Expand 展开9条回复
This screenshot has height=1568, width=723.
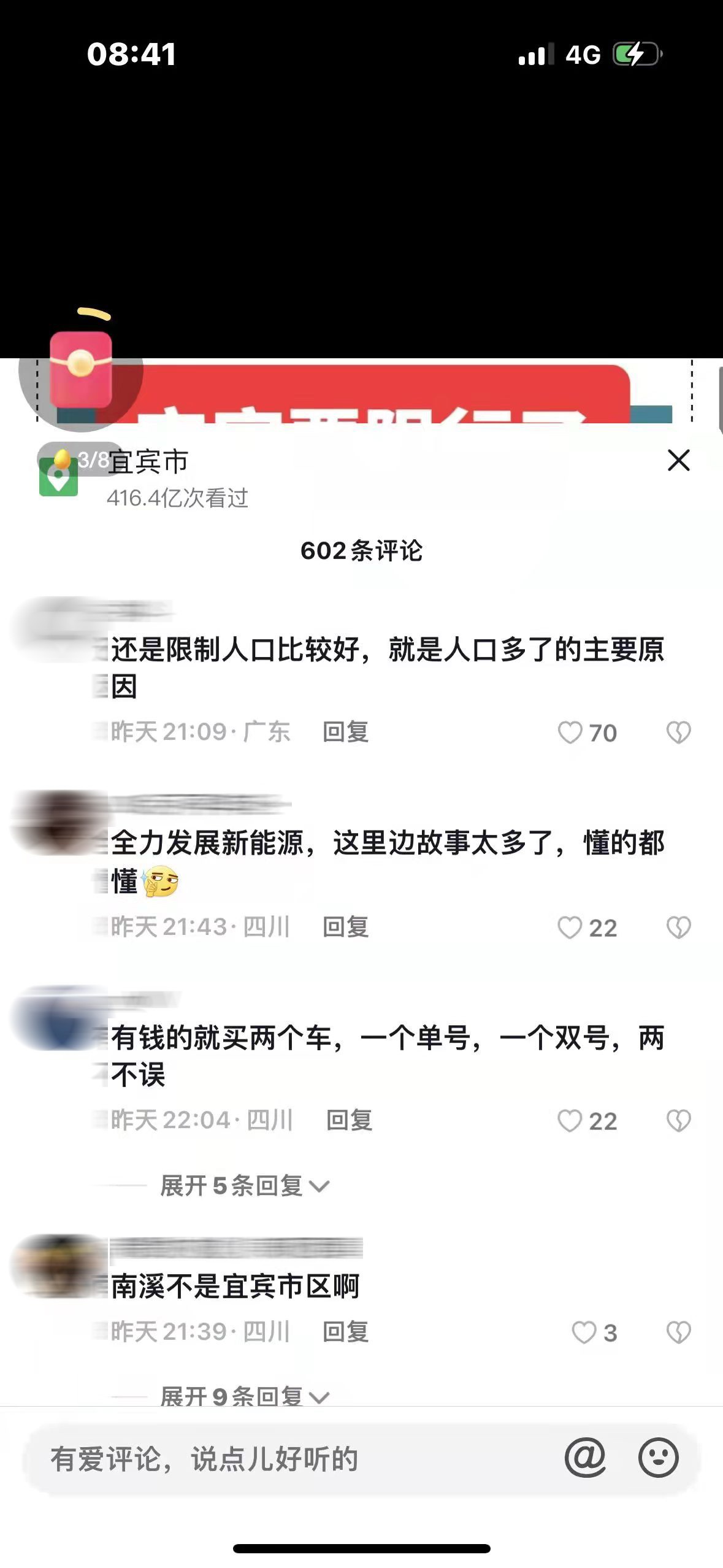point(244,1395)
